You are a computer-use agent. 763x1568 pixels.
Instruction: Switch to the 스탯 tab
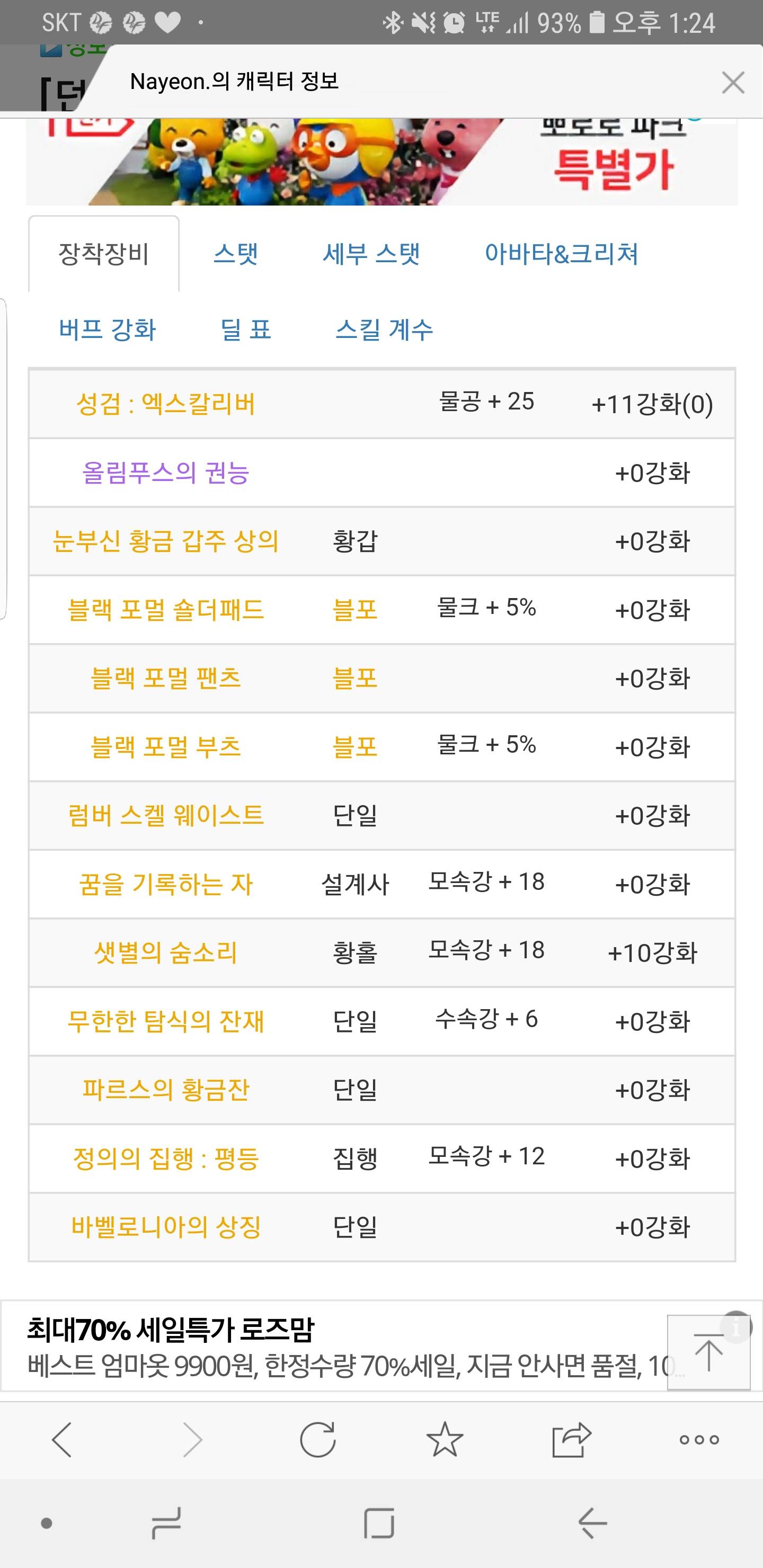[x=236, y=254]
